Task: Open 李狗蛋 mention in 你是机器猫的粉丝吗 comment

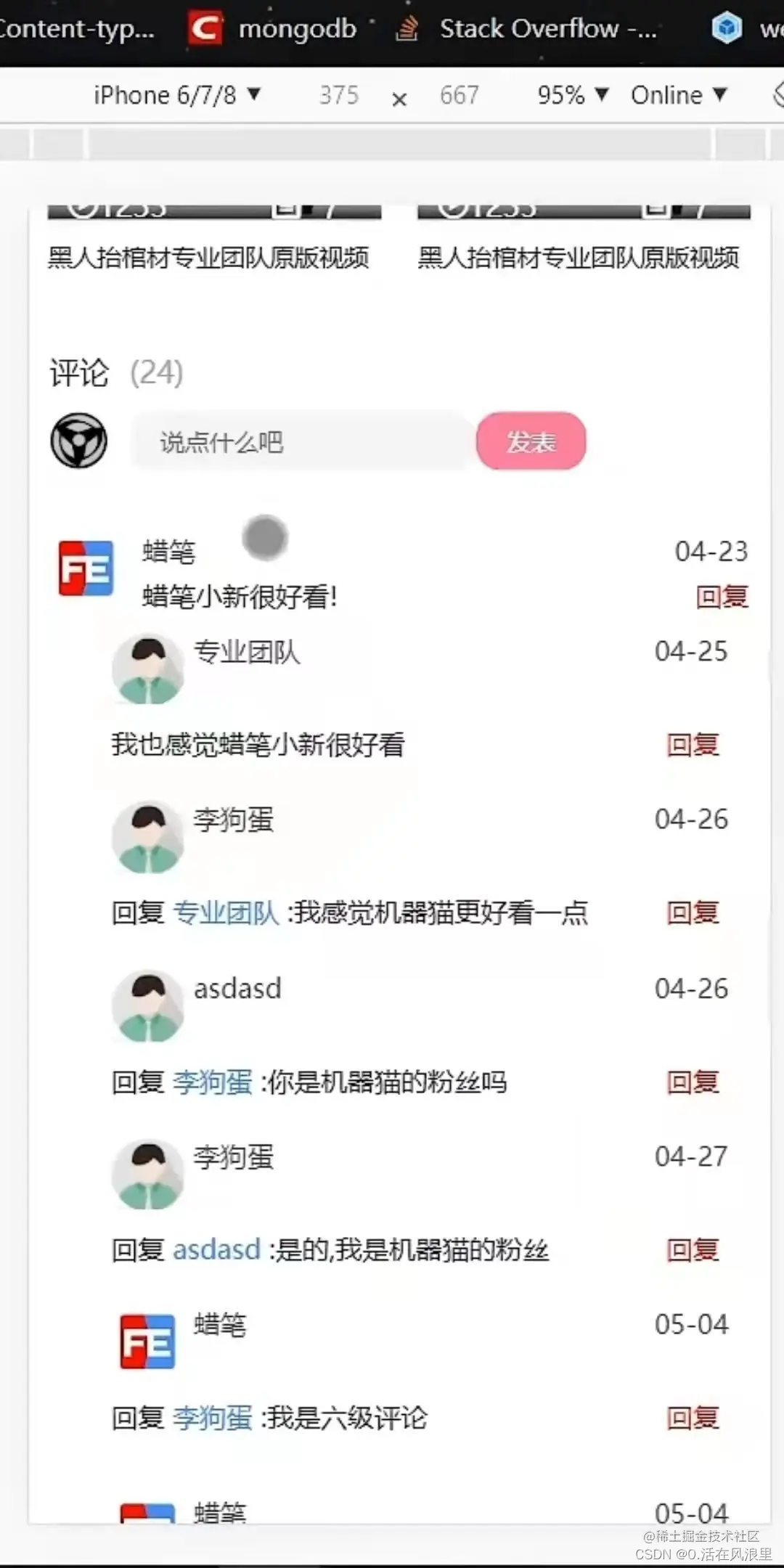Action: [213, 1082]
